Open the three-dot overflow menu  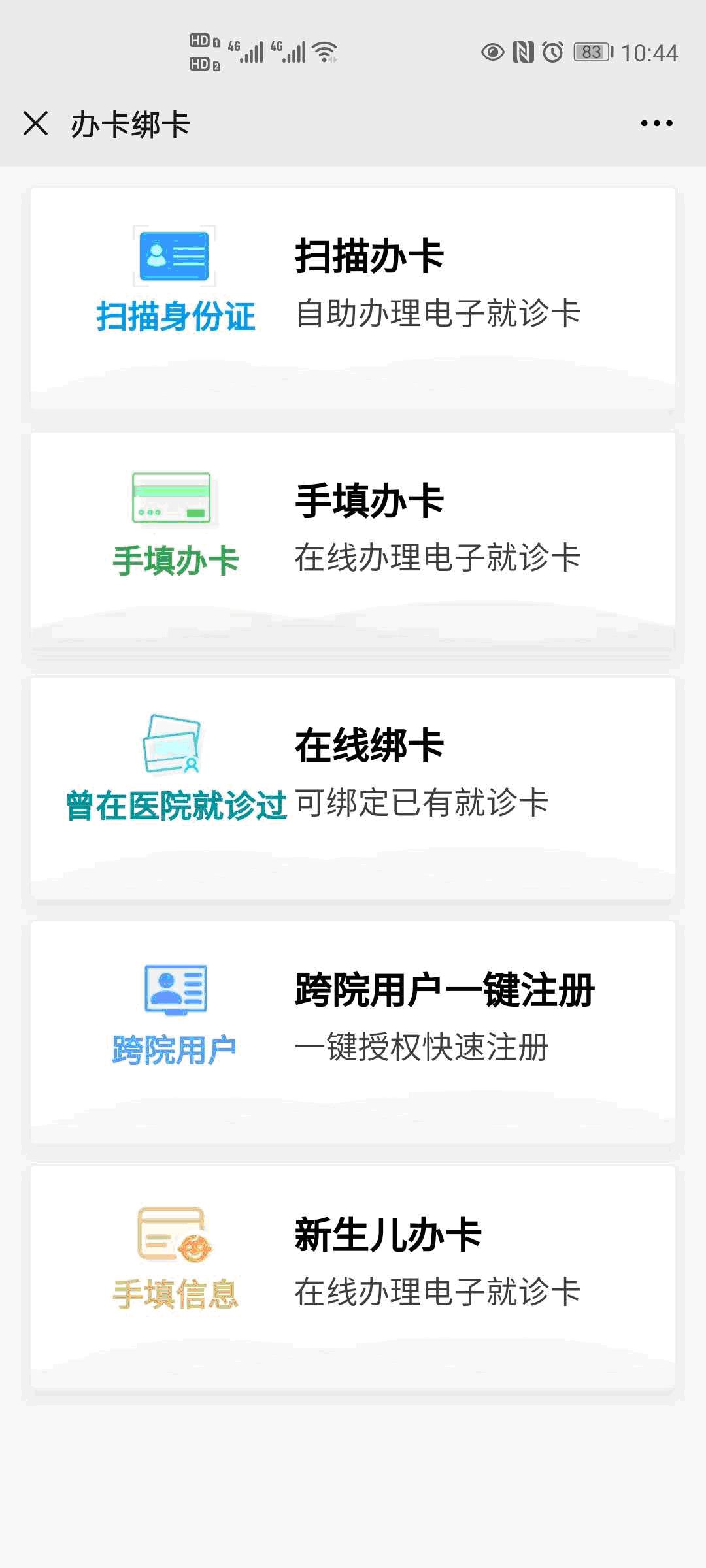[656, 123]
